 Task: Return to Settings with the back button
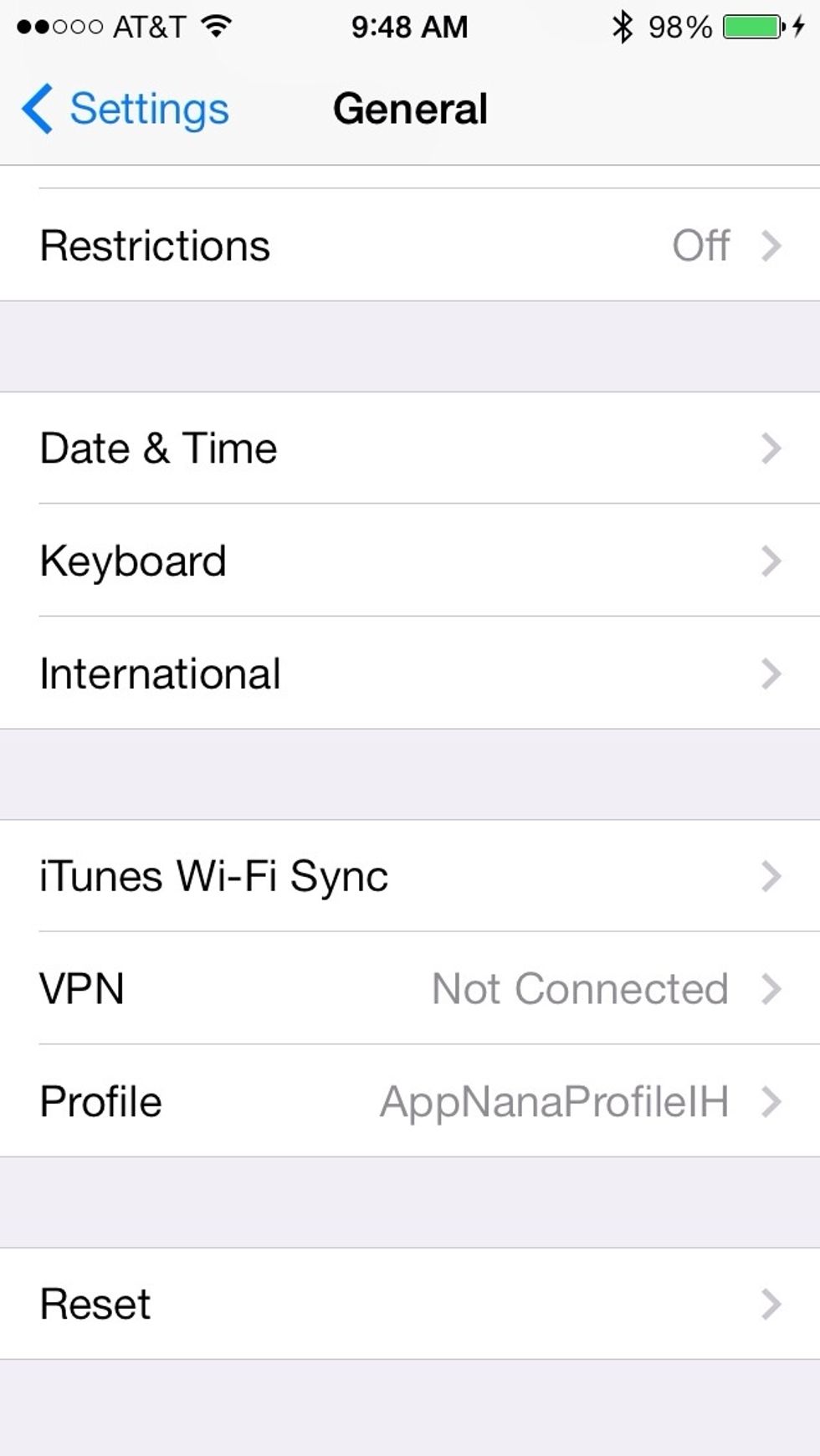pyautogui.click(x=124, y=107)
